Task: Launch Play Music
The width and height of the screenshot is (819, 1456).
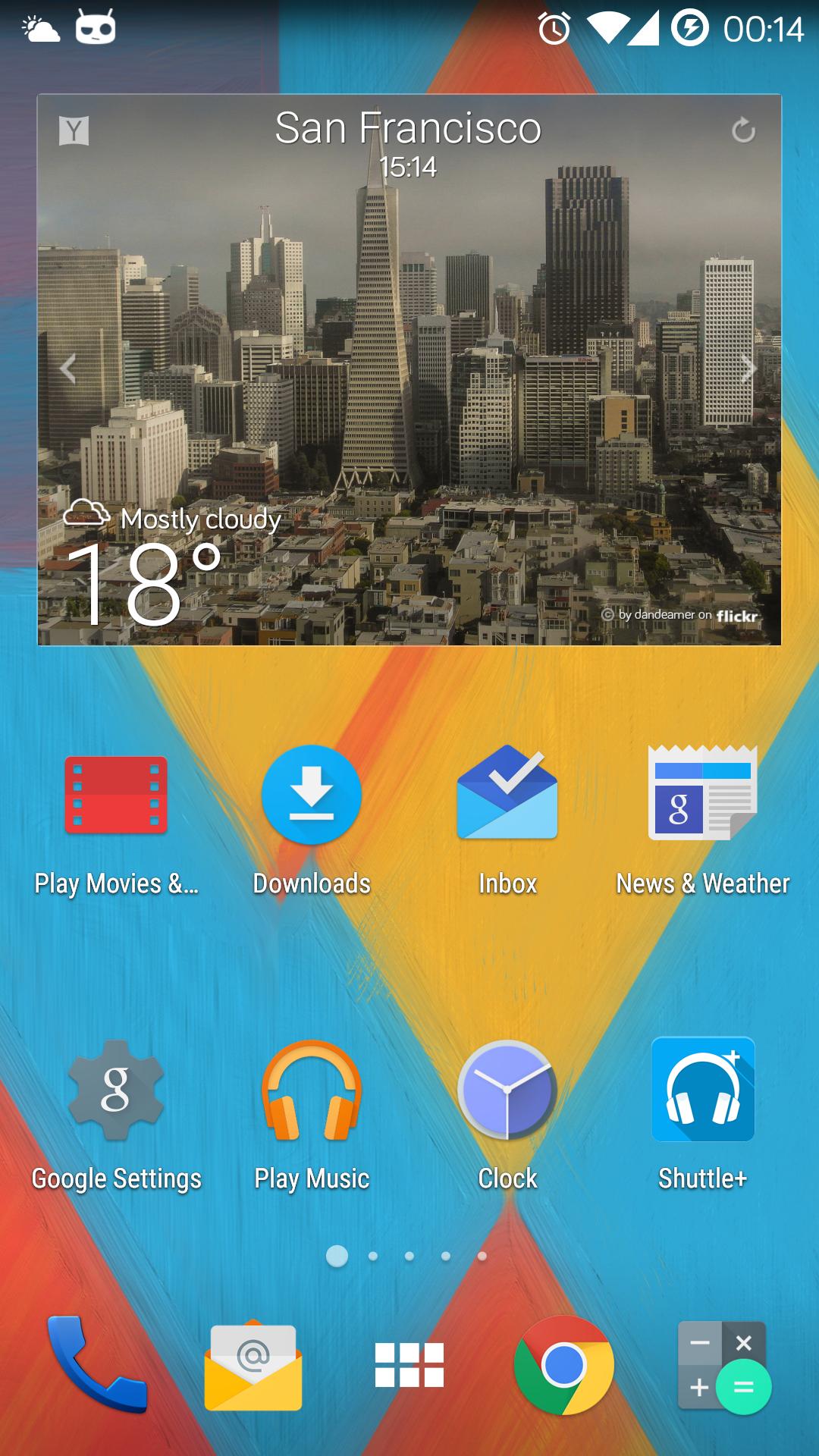Action: point(312,1090)
